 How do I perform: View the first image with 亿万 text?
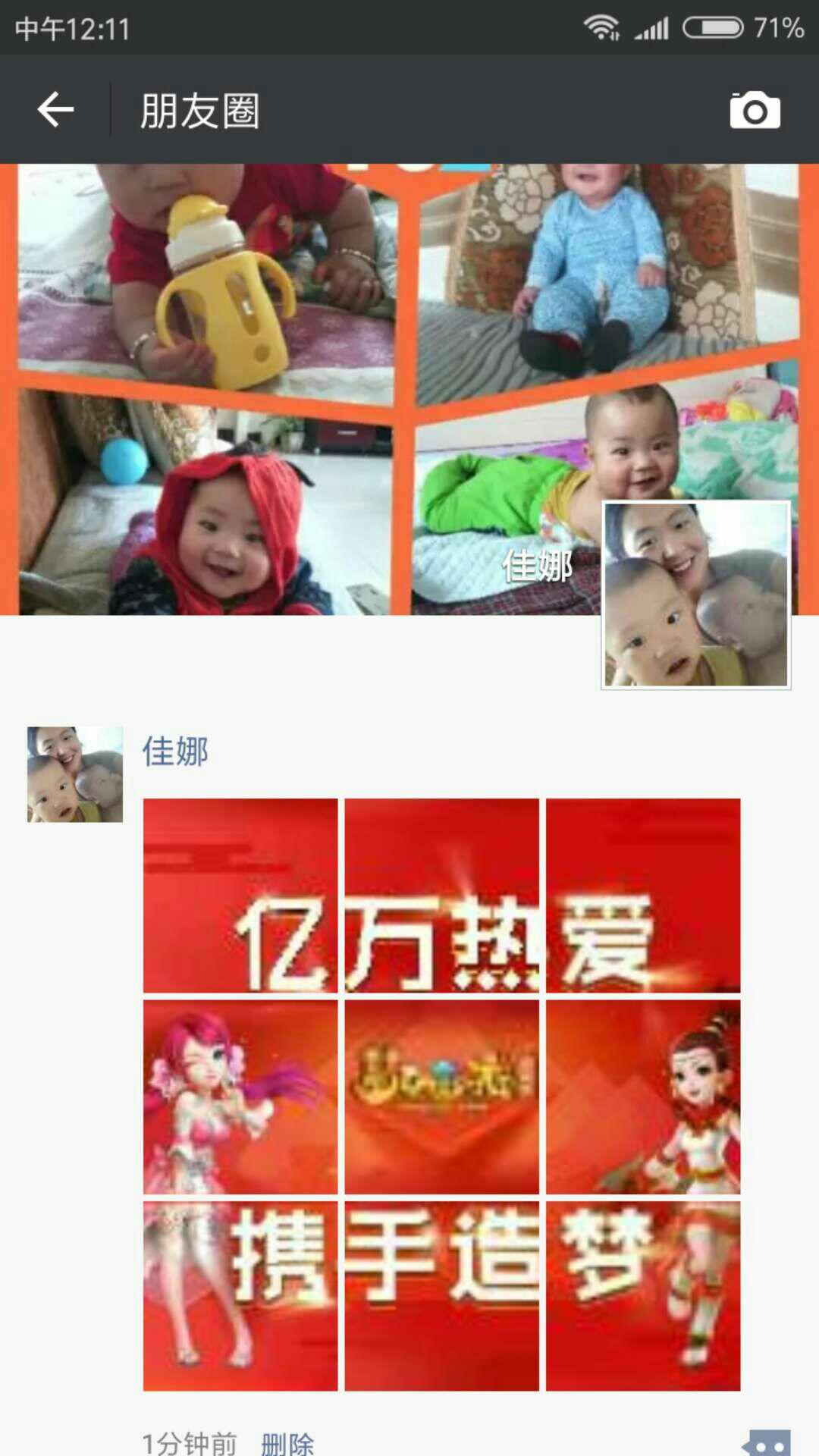coord(240,896)
